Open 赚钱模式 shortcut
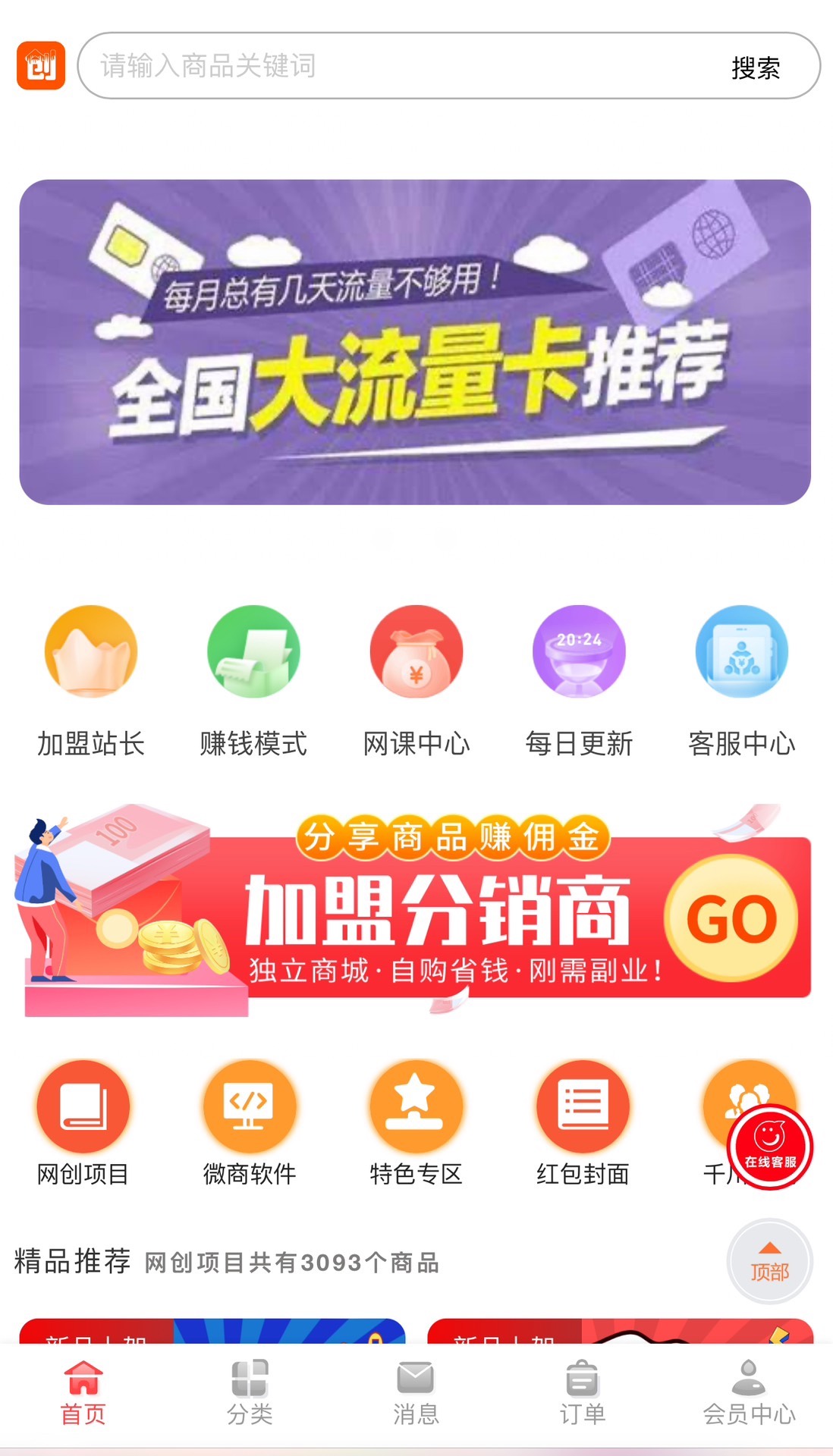Screen dimensions: 833x1456 tap(253, 680)
